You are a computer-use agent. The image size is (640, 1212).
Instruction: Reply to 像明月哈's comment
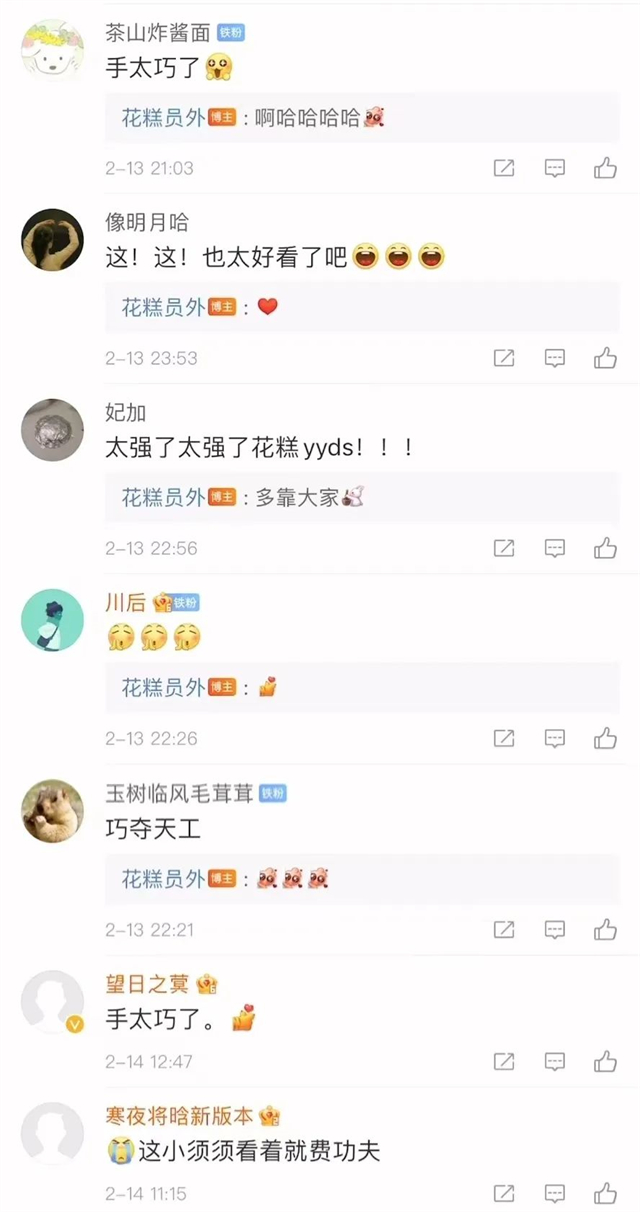555,358
